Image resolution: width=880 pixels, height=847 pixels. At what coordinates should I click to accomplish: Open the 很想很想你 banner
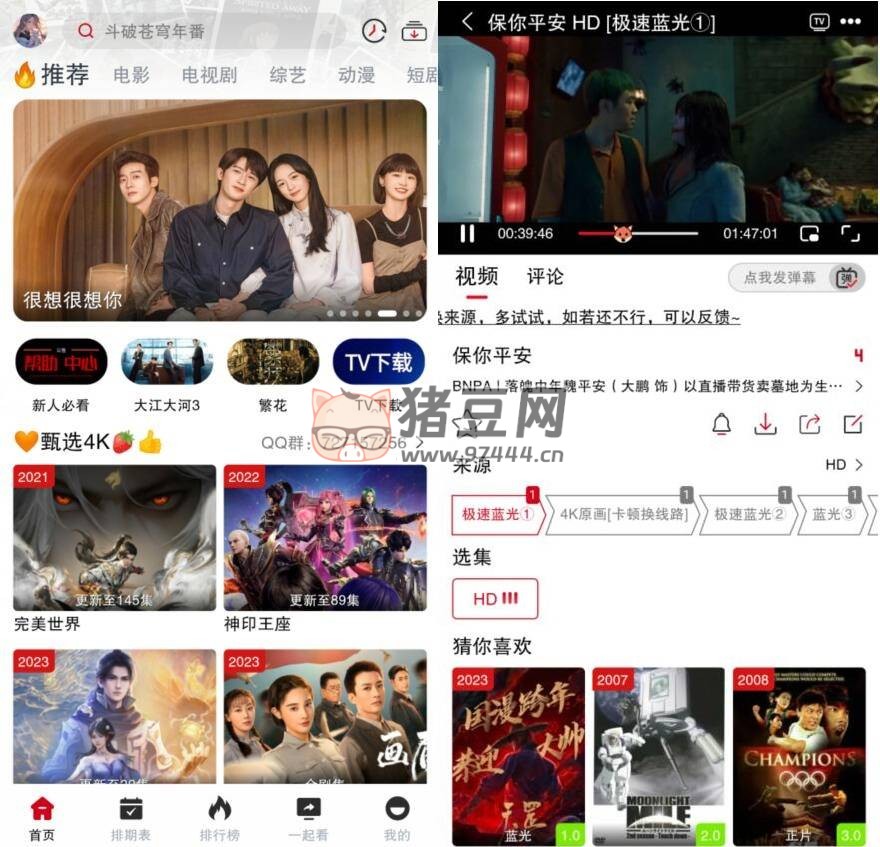coord(219,210)
